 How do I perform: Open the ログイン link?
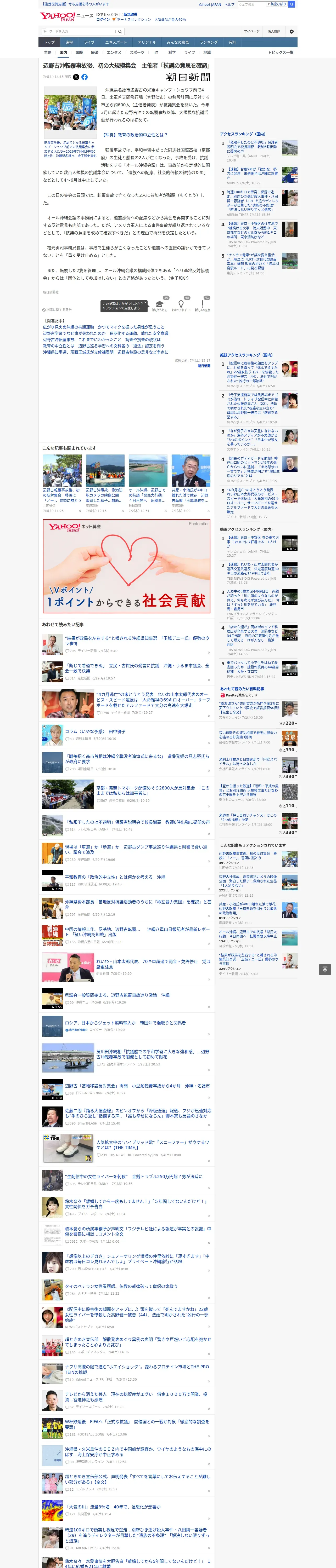pos(103,20)
